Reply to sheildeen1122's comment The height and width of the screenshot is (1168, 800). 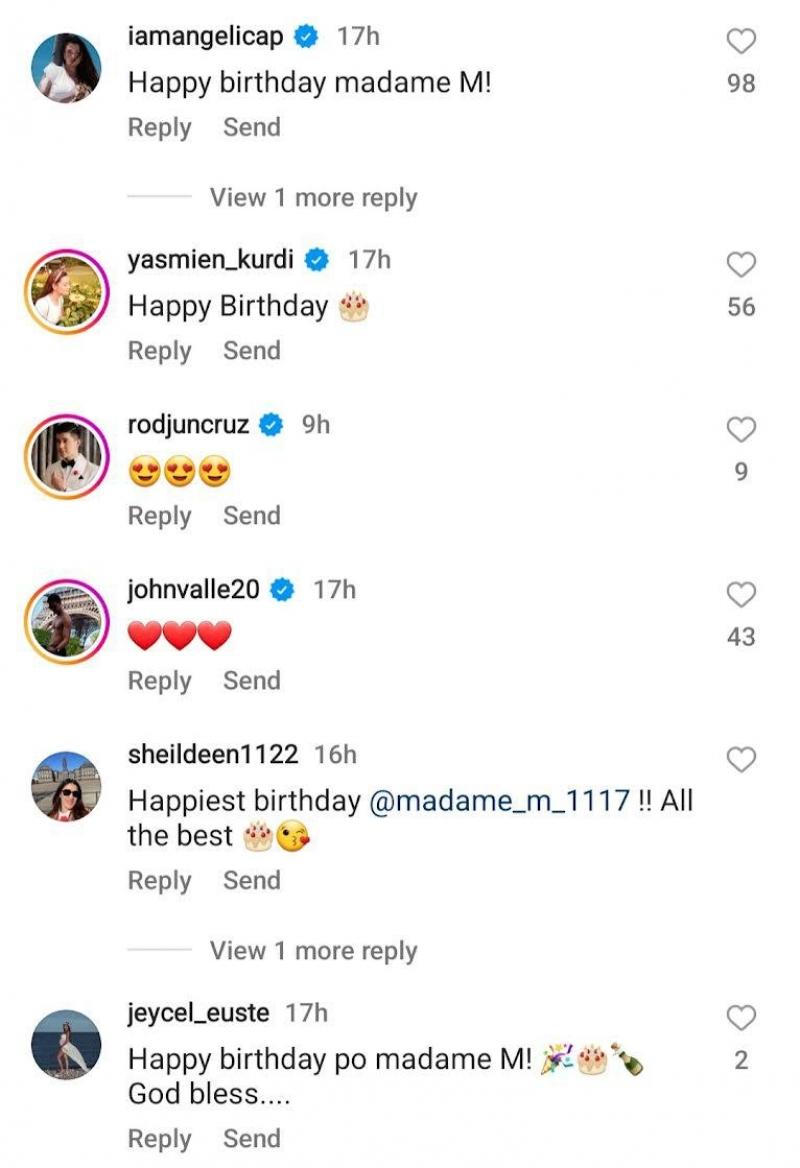pyautogui.click(x=159, y=881)
